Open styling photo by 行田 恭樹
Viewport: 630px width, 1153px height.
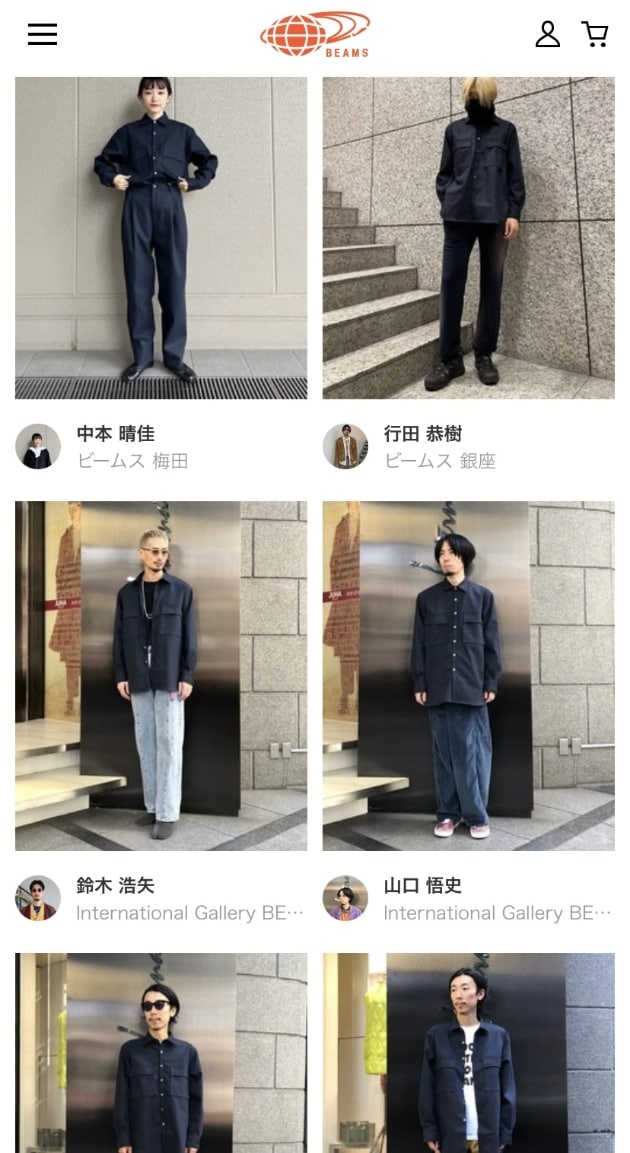[468, 238]
